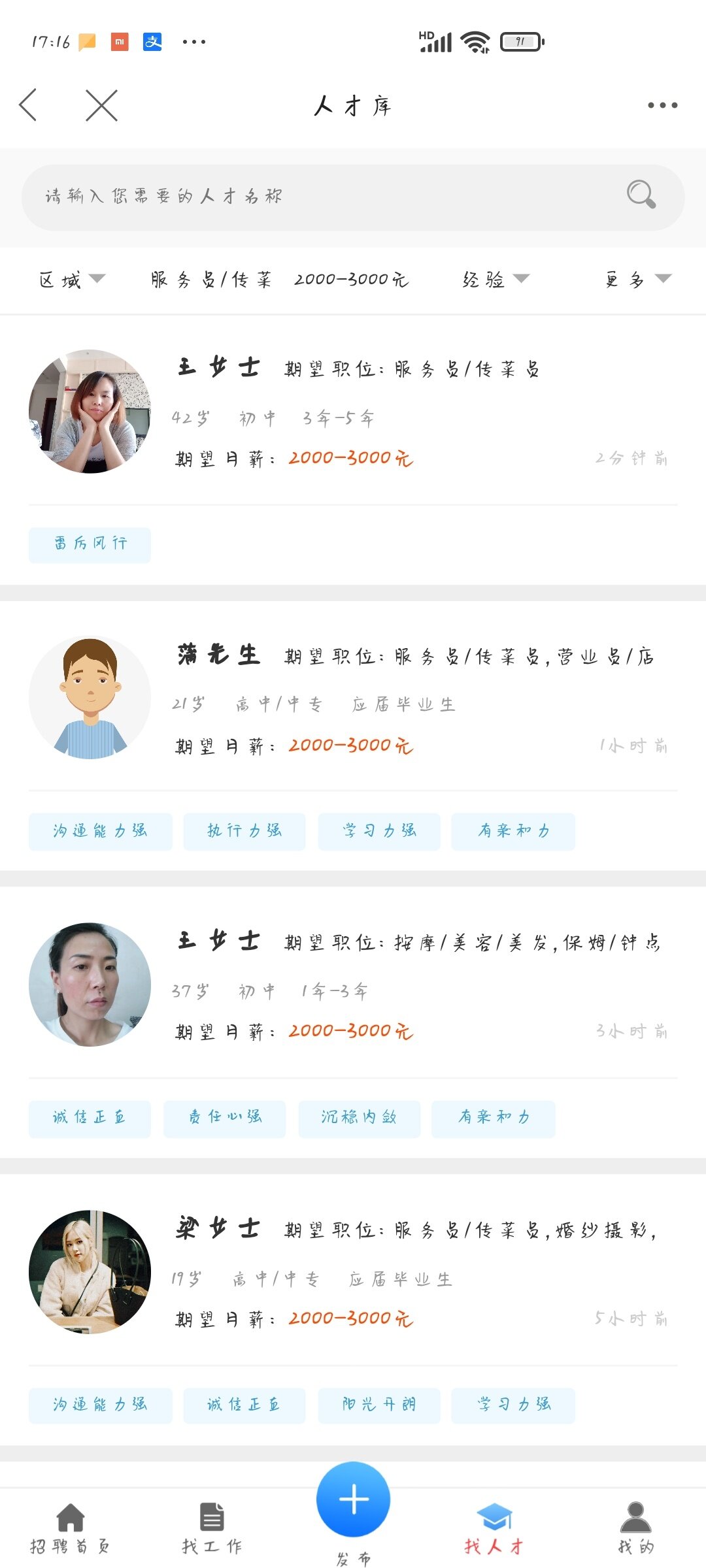Open the 服务员/传菜 position filter

[211, 280]
